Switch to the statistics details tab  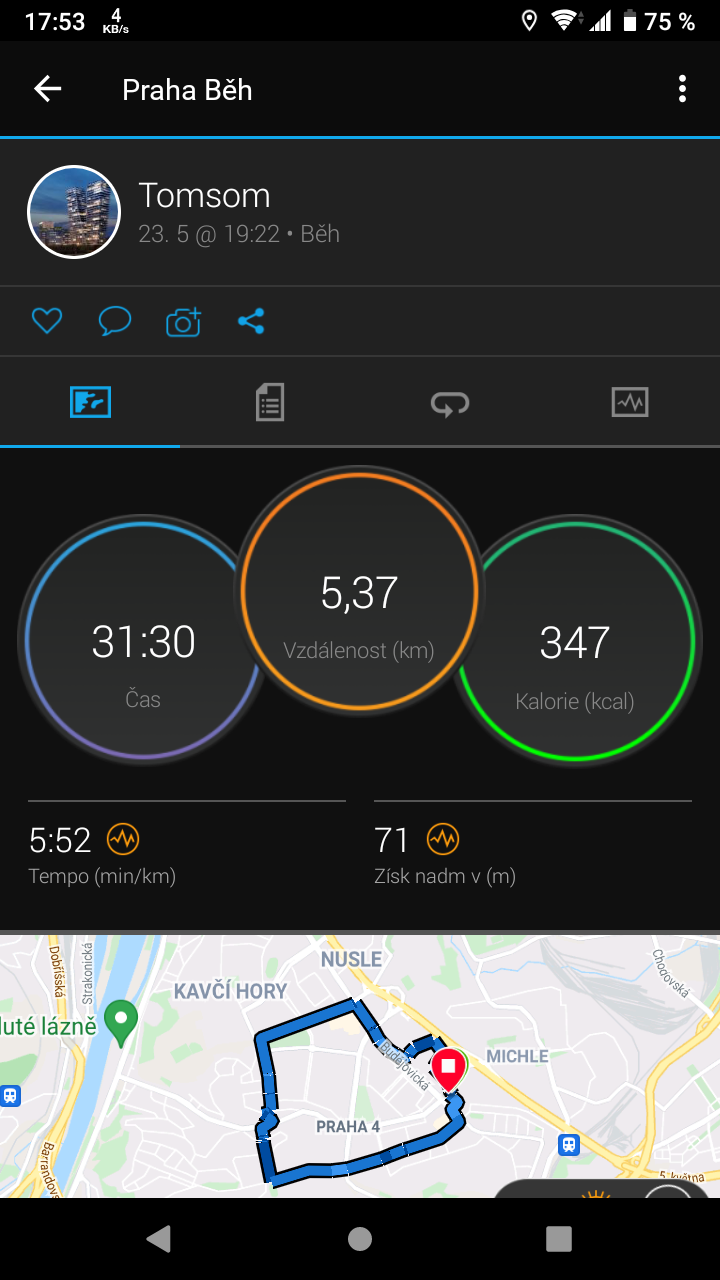point(270,402)
